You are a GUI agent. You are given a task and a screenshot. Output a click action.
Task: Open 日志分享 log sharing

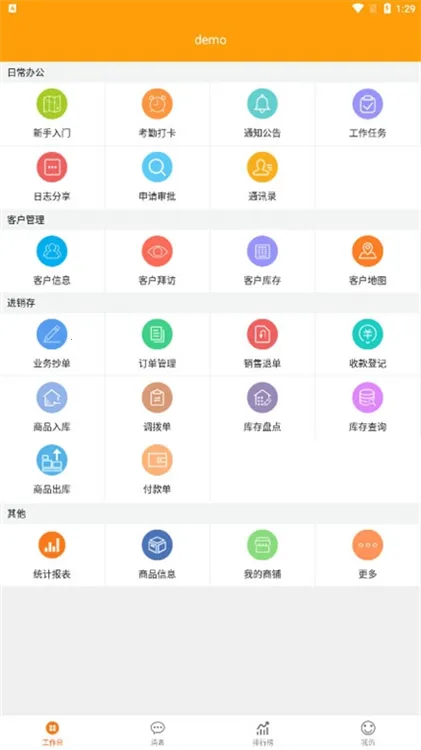pyautogui.click(x=52, y=177)
